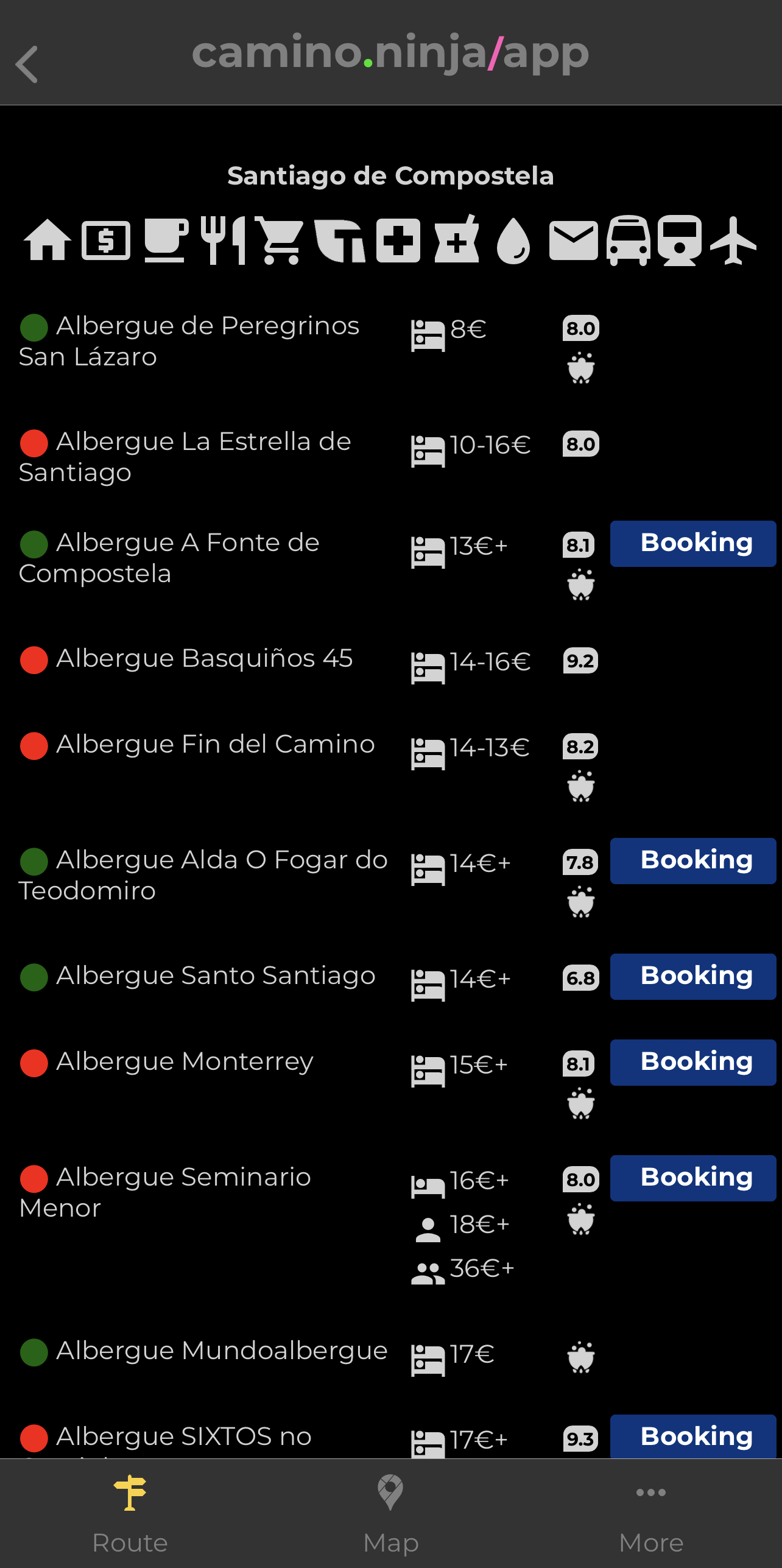The height and width of the screenshot is (1568, 782).
Task: Tap Booking button for Albergue Monterrey
Action: point(693,1062)
